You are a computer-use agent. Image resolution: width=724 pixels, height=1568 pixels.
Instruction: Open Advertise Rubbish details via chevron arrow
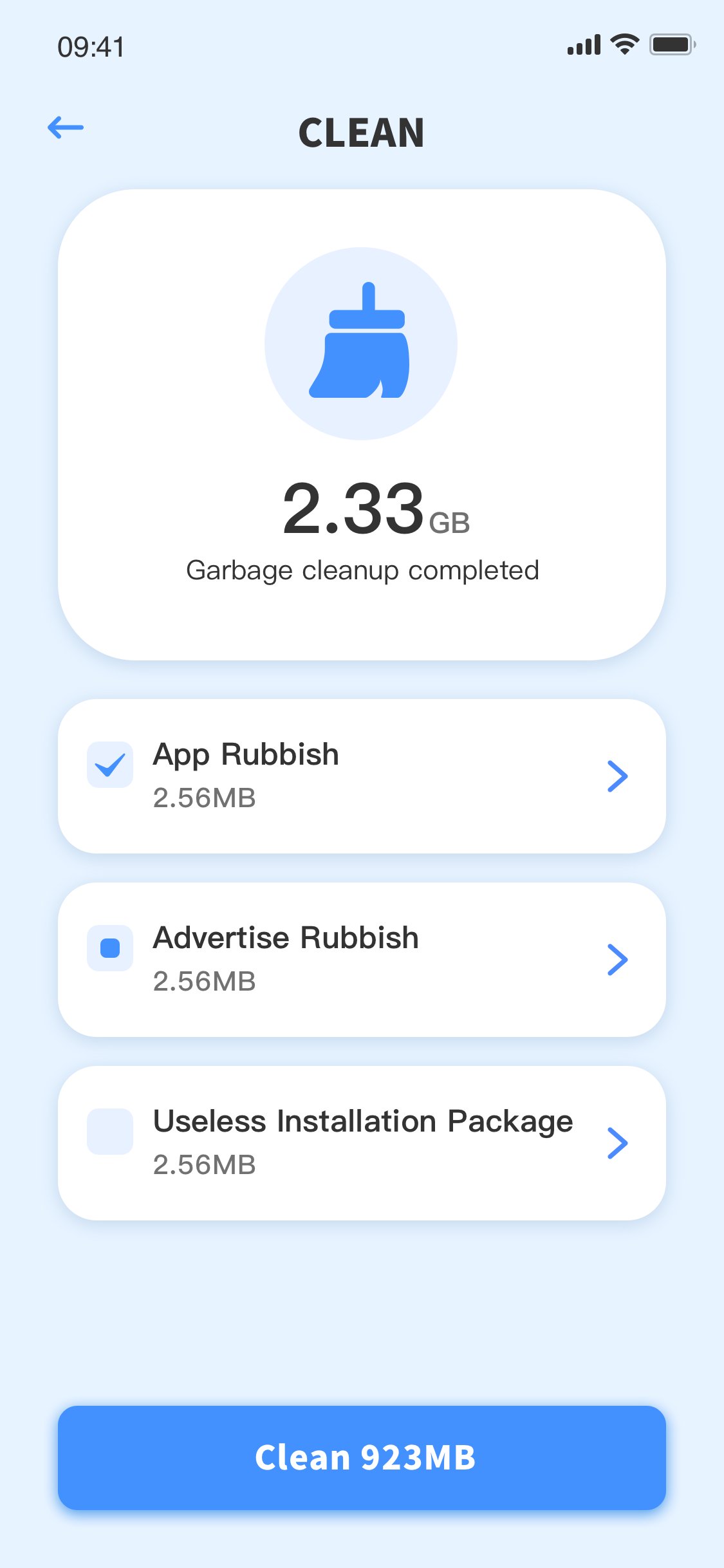point(618,960)
